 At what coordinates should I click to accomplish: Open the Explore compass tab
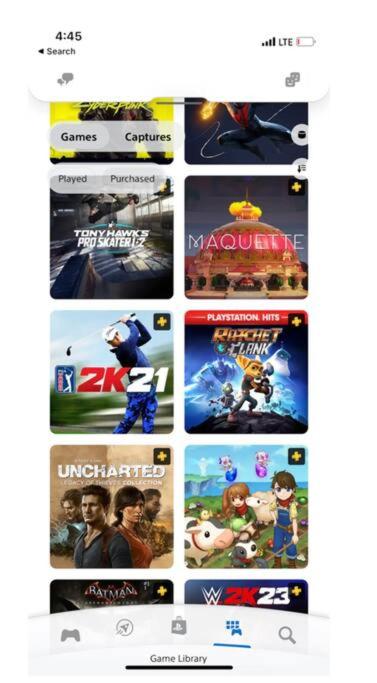point(124,628)
